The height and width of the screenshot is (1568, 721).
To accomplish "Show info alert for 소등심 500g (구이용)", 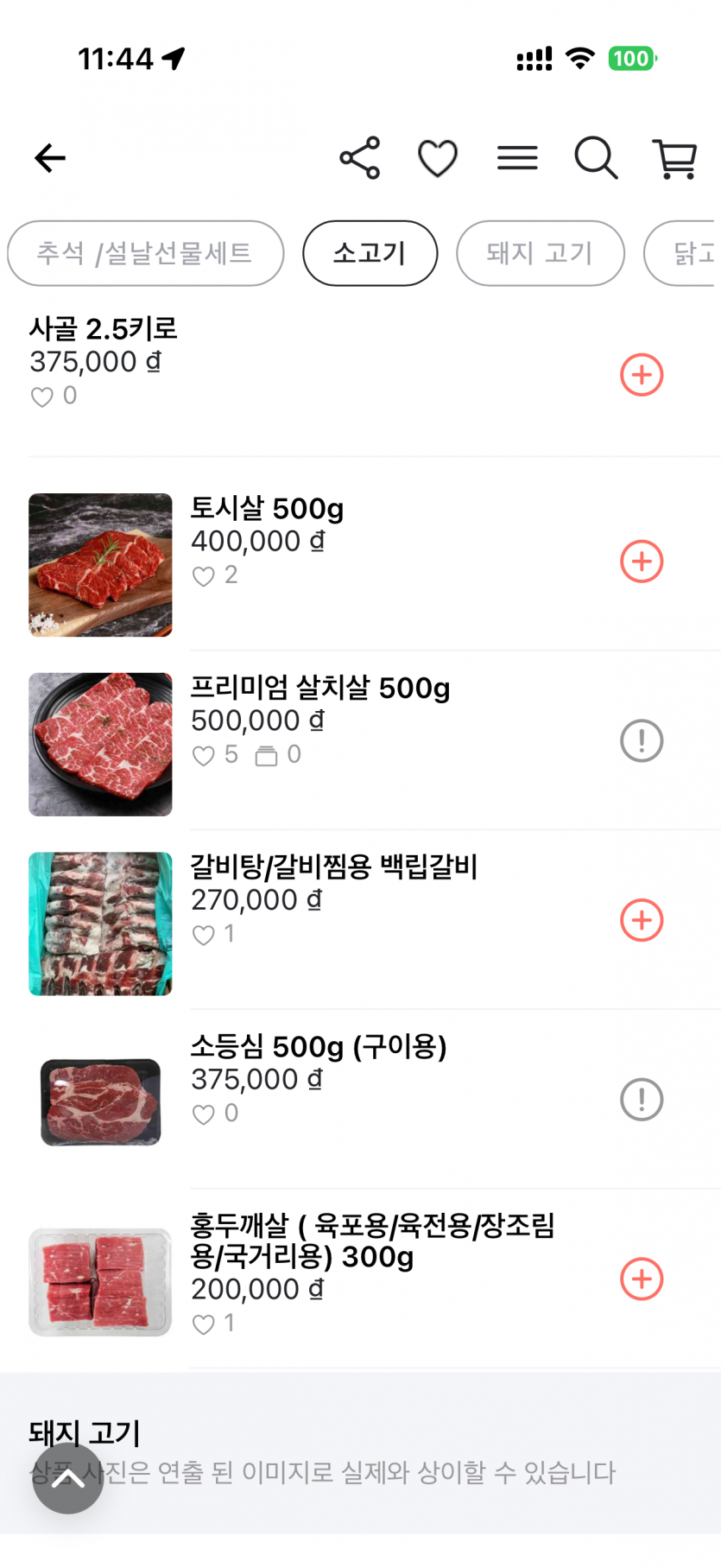I will click(x=642, y=1100).
